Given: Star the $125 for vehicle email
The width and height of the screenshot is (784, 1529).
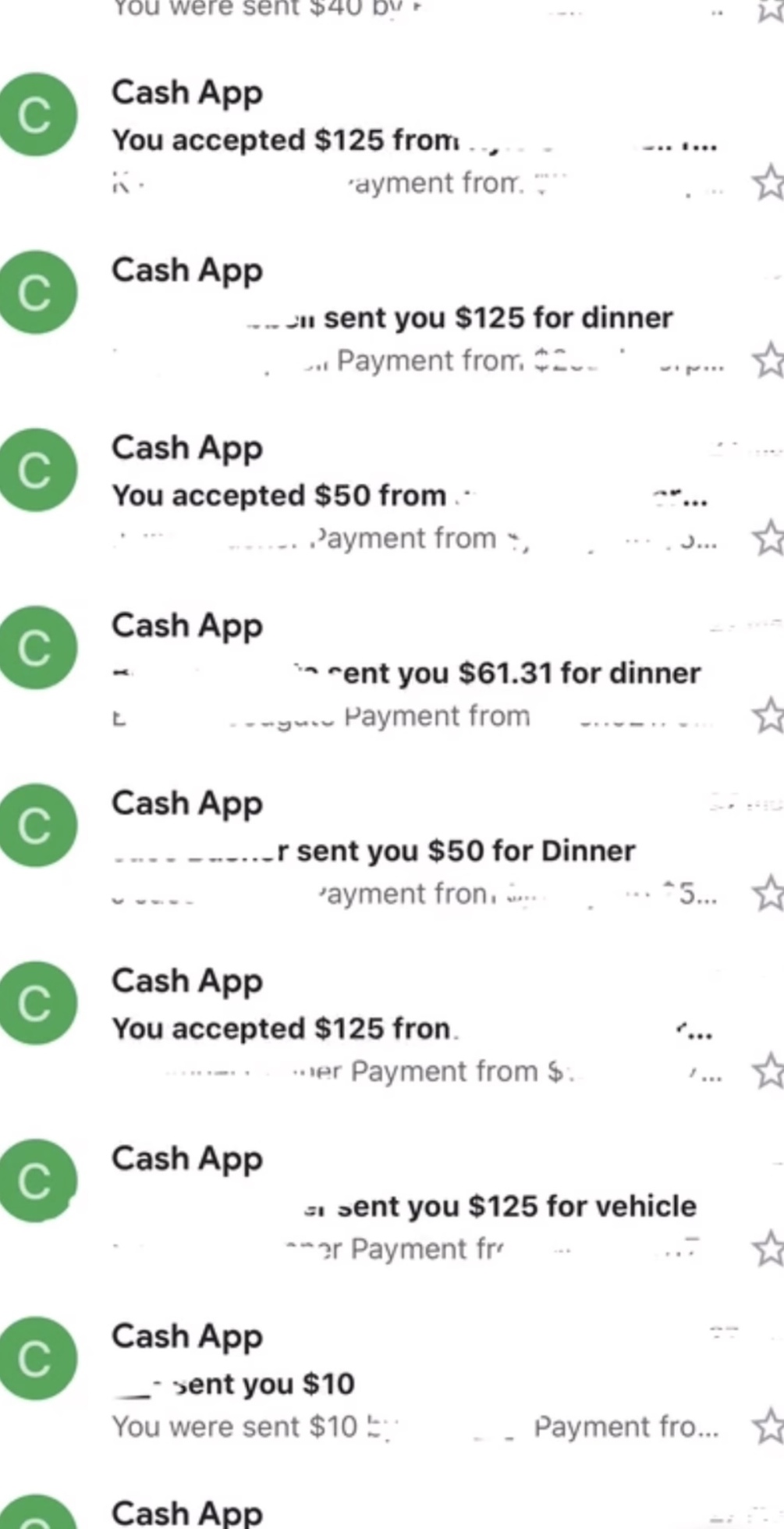Looking at the screenshot, I should pyautogui.click(x=768, y=1249).
